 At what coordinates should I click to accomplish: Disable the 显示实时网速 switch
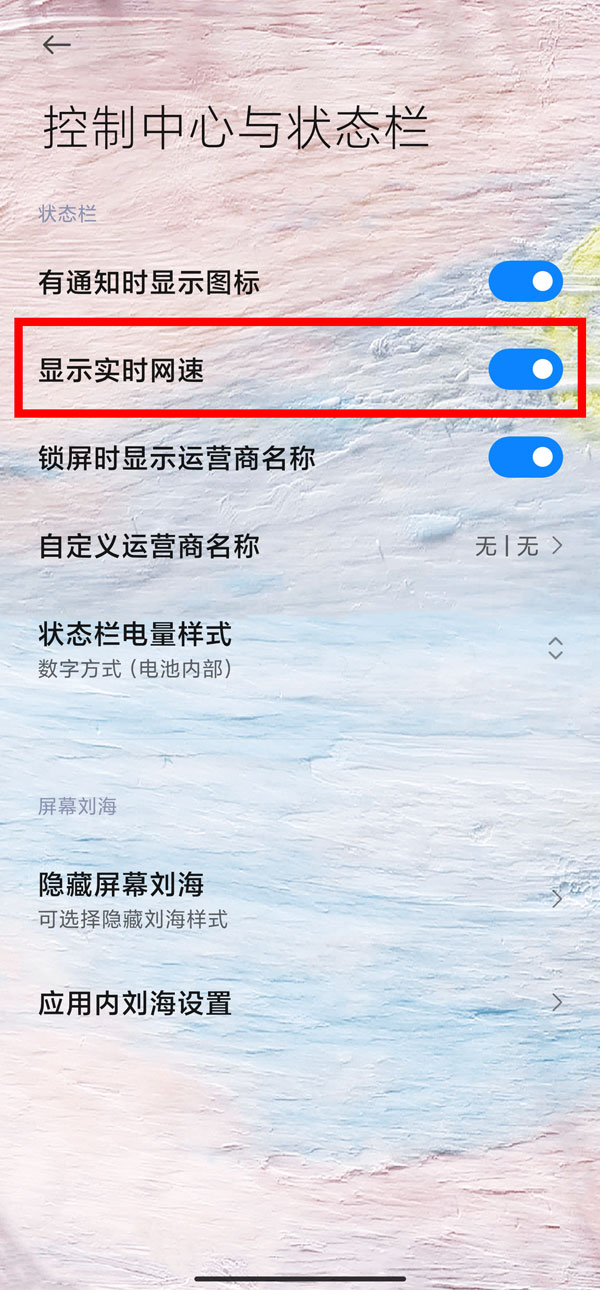[525, 370]
